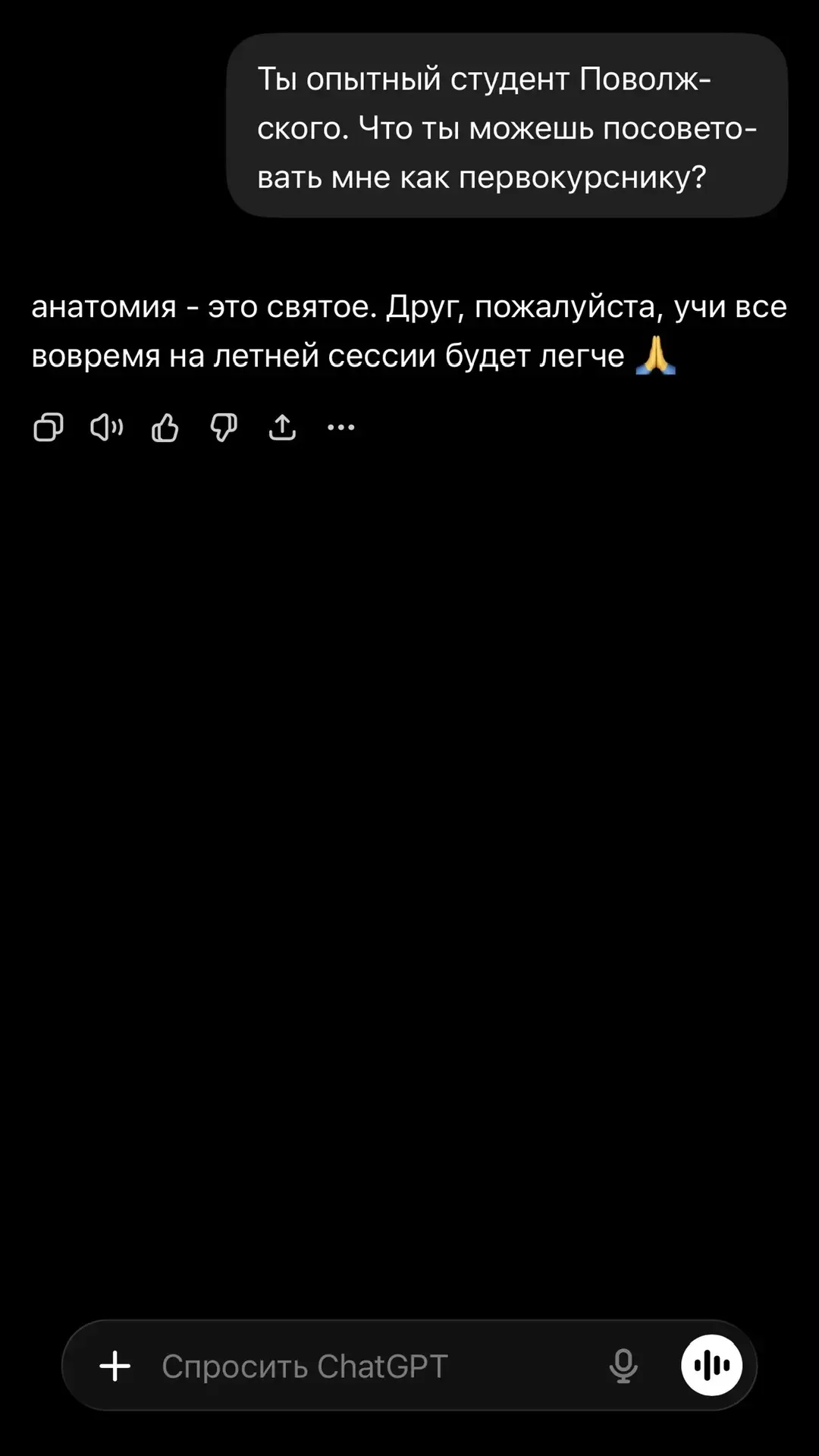Share the ChatGPT response

tap(282, 428)
